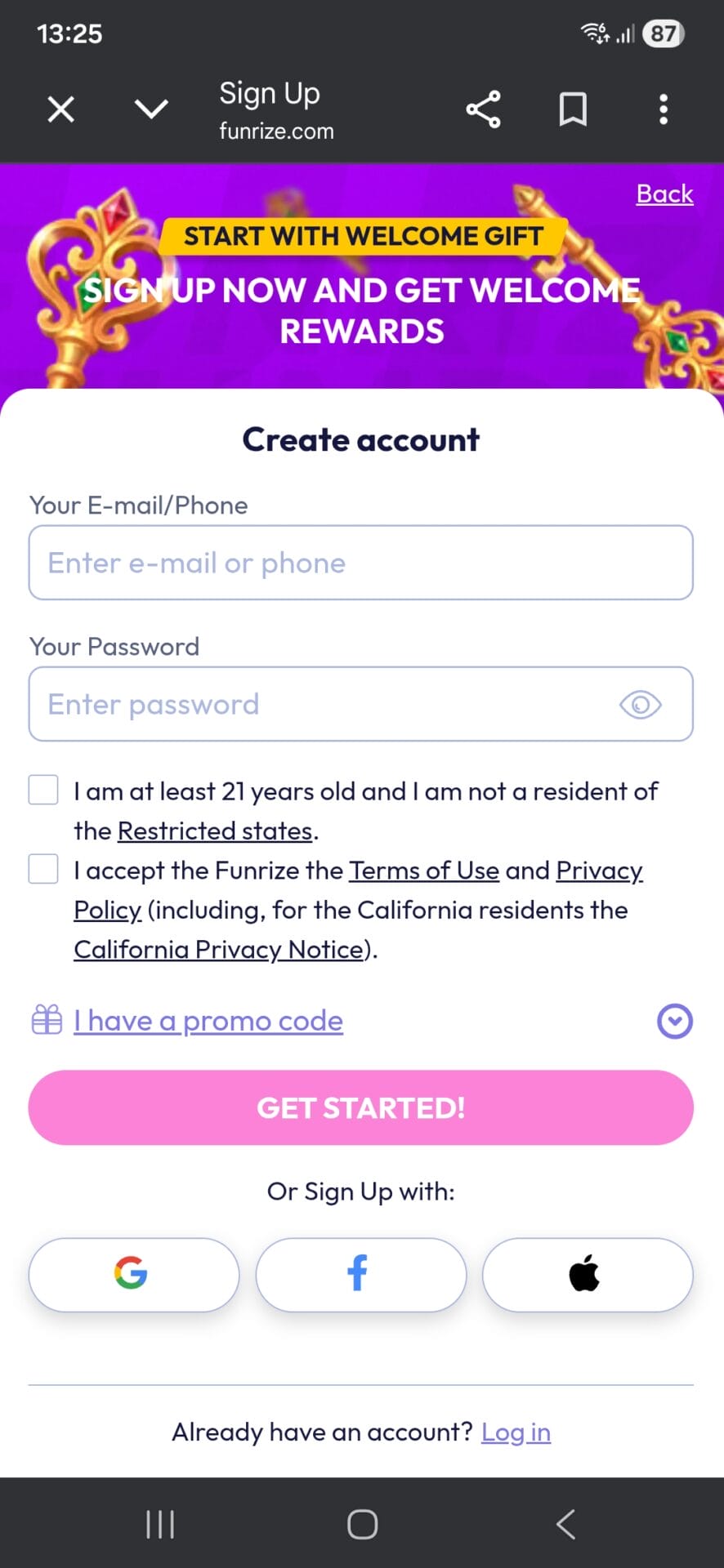The image size is (724, 1568).
Task: Share the Funrize sign-up page
Action: pos(483,109)
